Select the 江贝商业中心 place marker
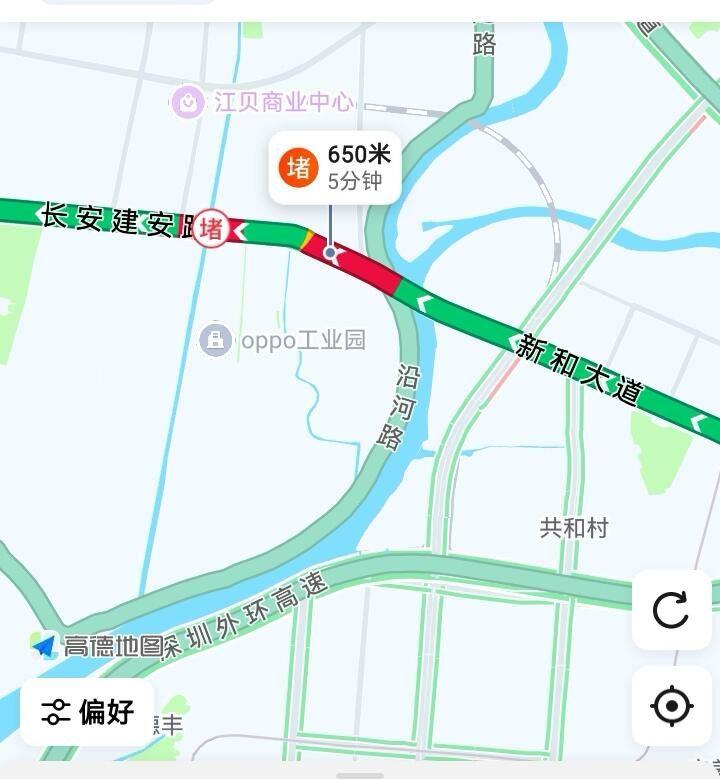 (187, 102)
